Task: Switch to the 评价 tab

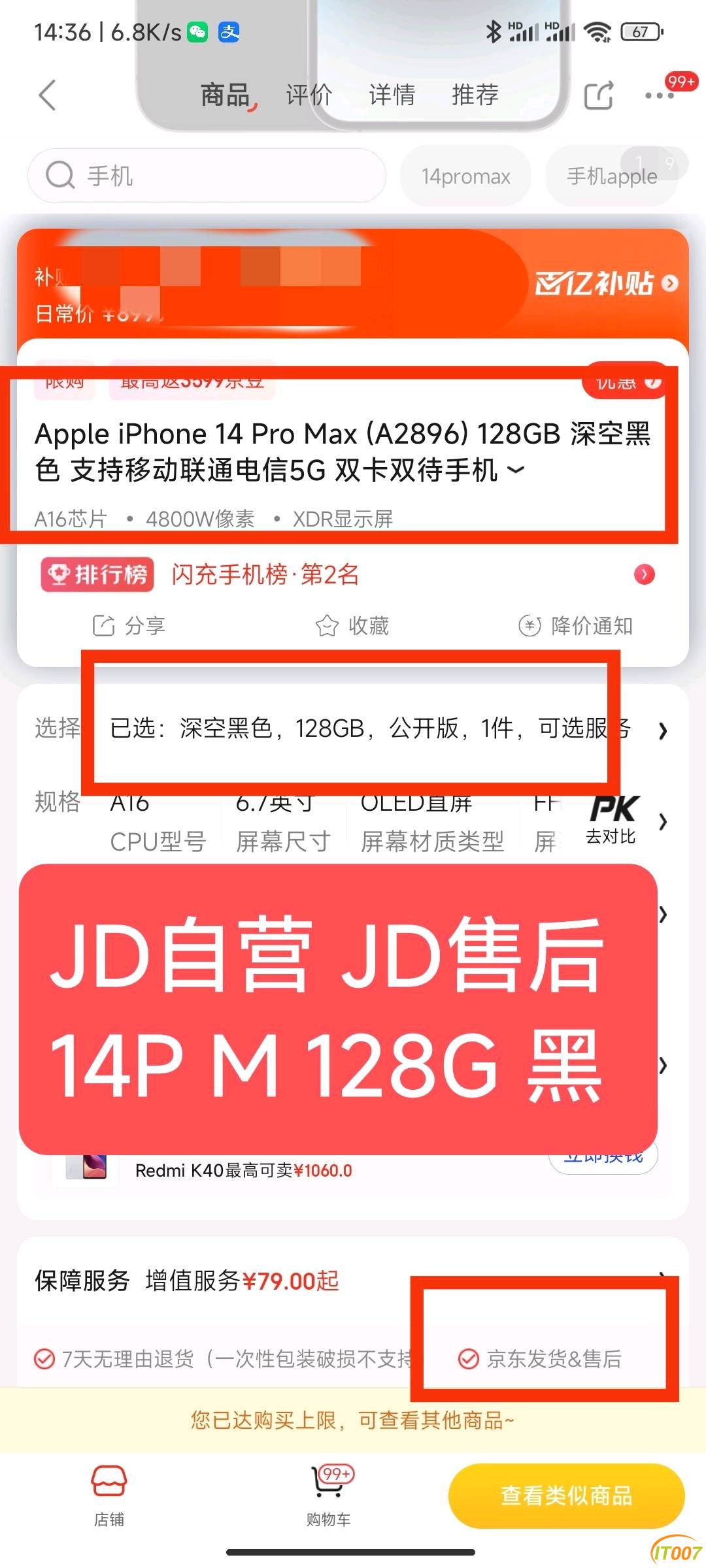Action: pos(309,95)
